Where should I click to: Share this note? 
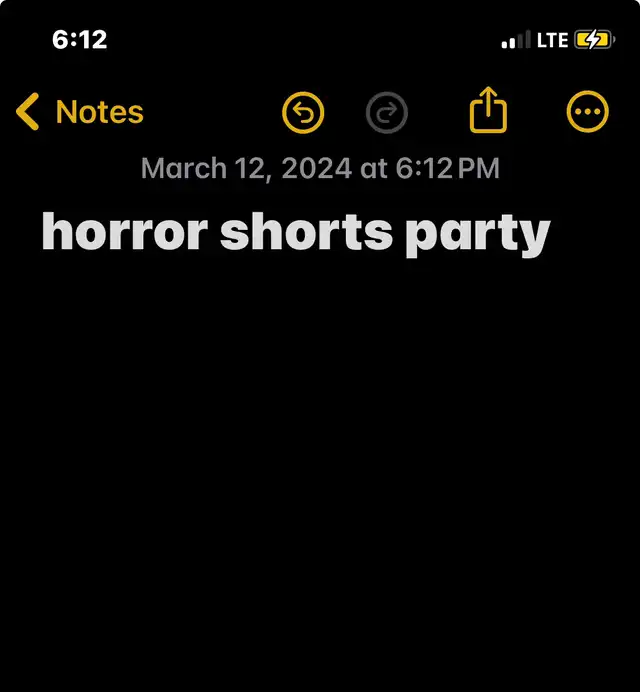coord(488,112)
